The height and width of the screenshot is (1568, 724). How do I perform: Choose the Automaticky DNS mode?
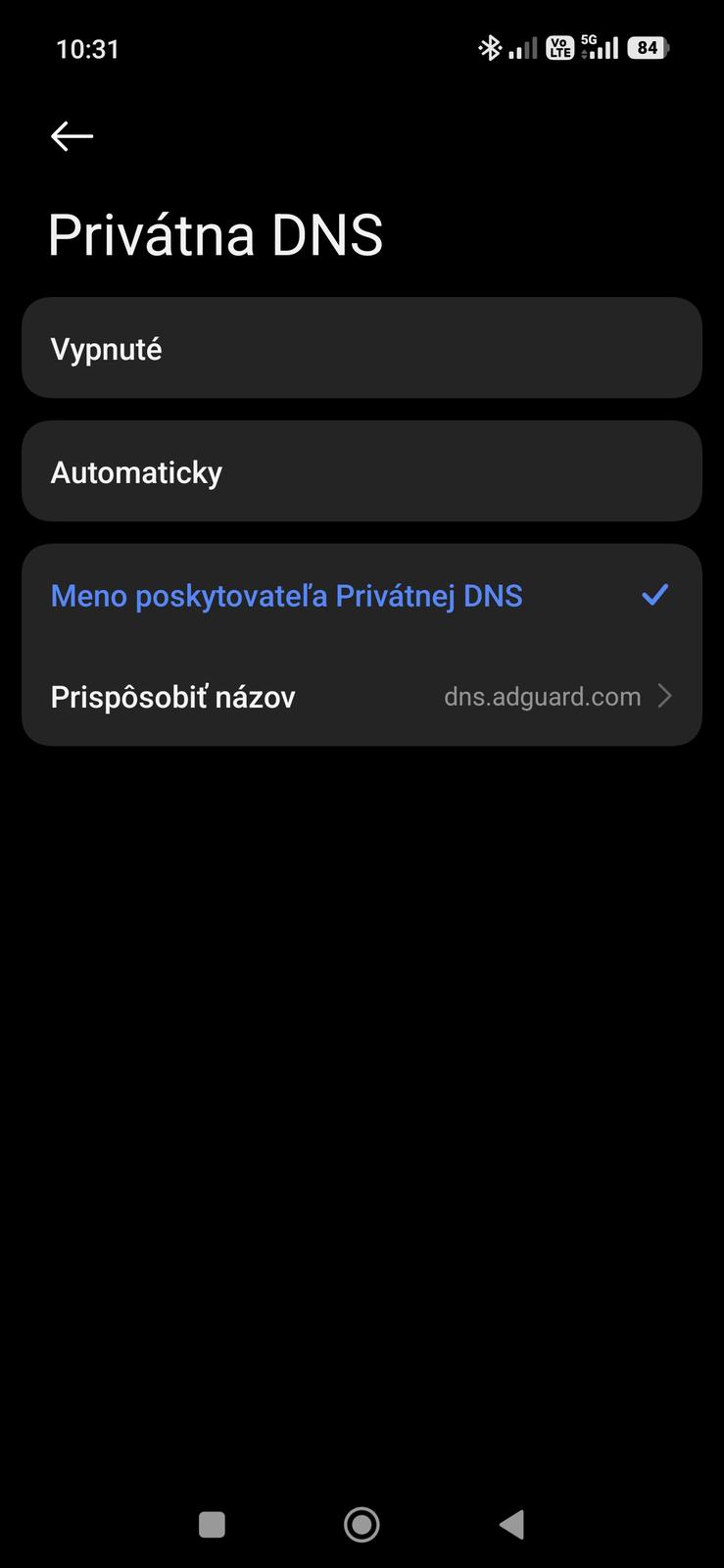[x=362, y=472]
